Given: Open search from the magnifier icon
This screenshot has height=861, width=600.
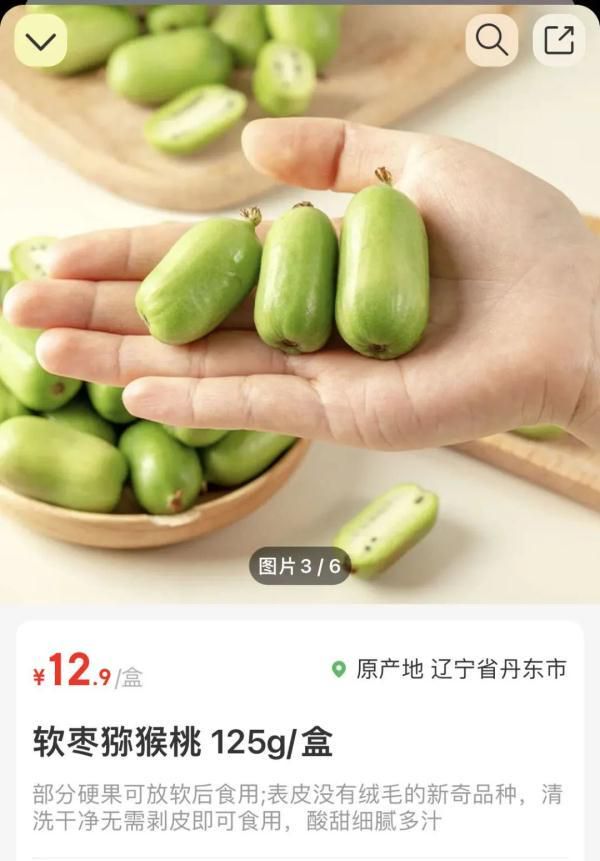Looking at the screenshot, I should tap(492, 40).
